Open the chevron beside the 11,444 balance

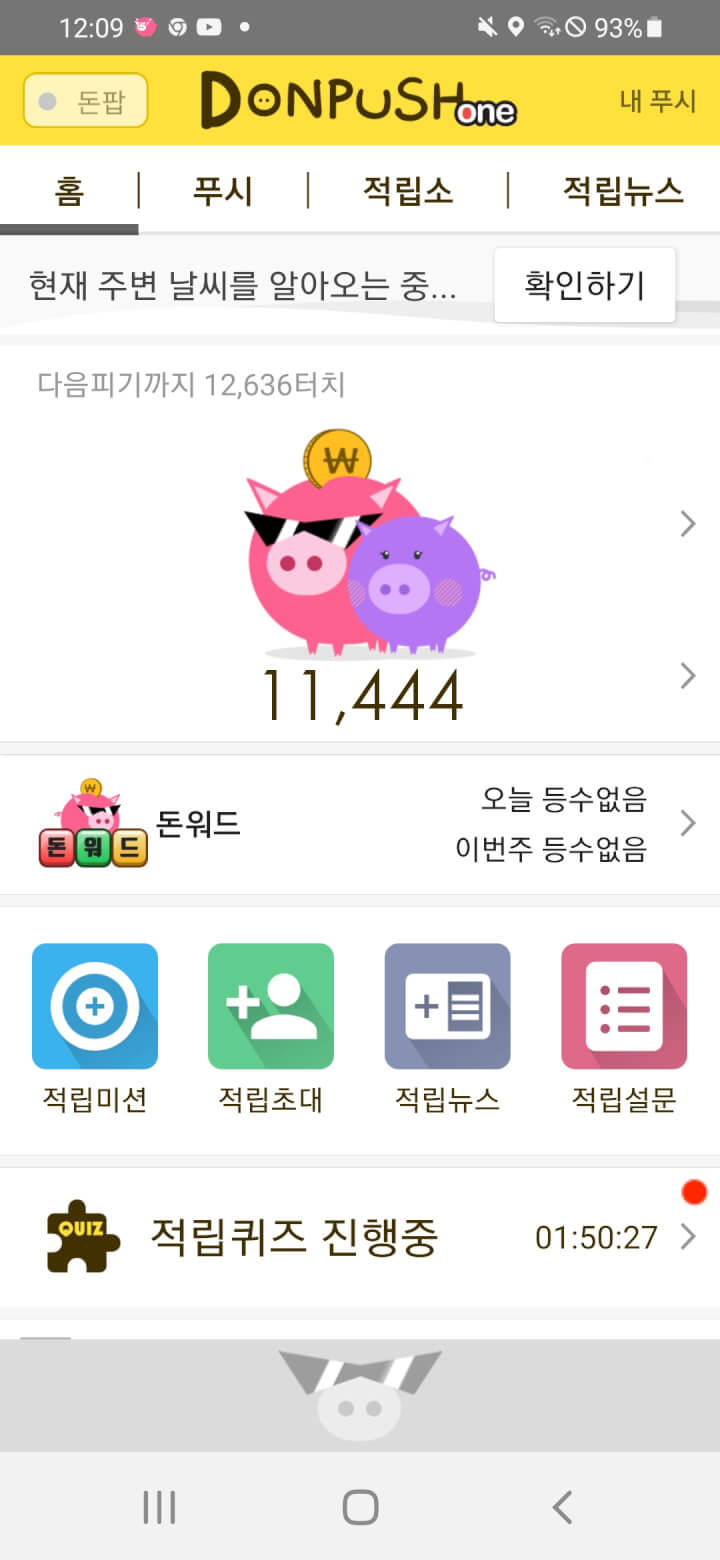[x=687, y=676]
